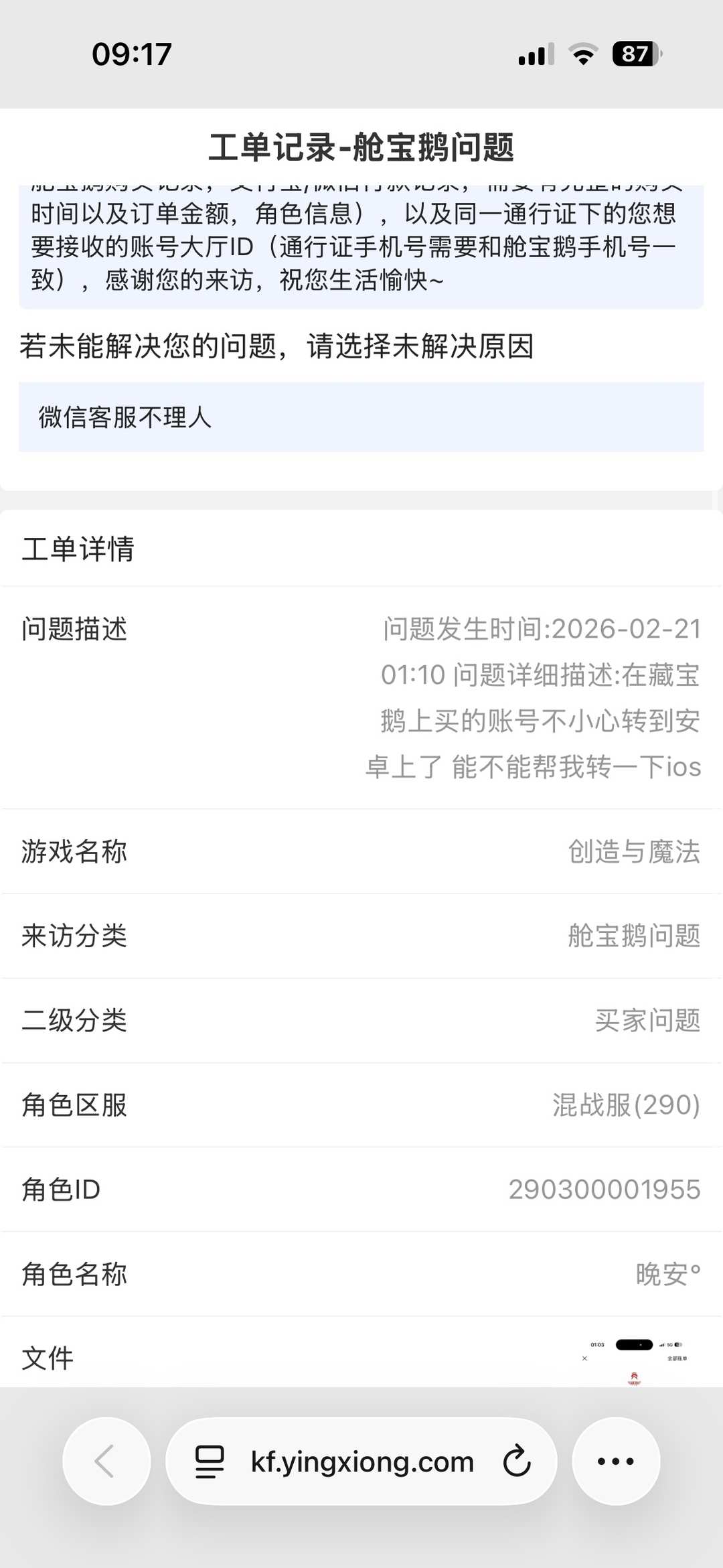This screenshot has height=1568, width=723.
Task: Tap the character name 晚安°
Action: pos(667,1274)
